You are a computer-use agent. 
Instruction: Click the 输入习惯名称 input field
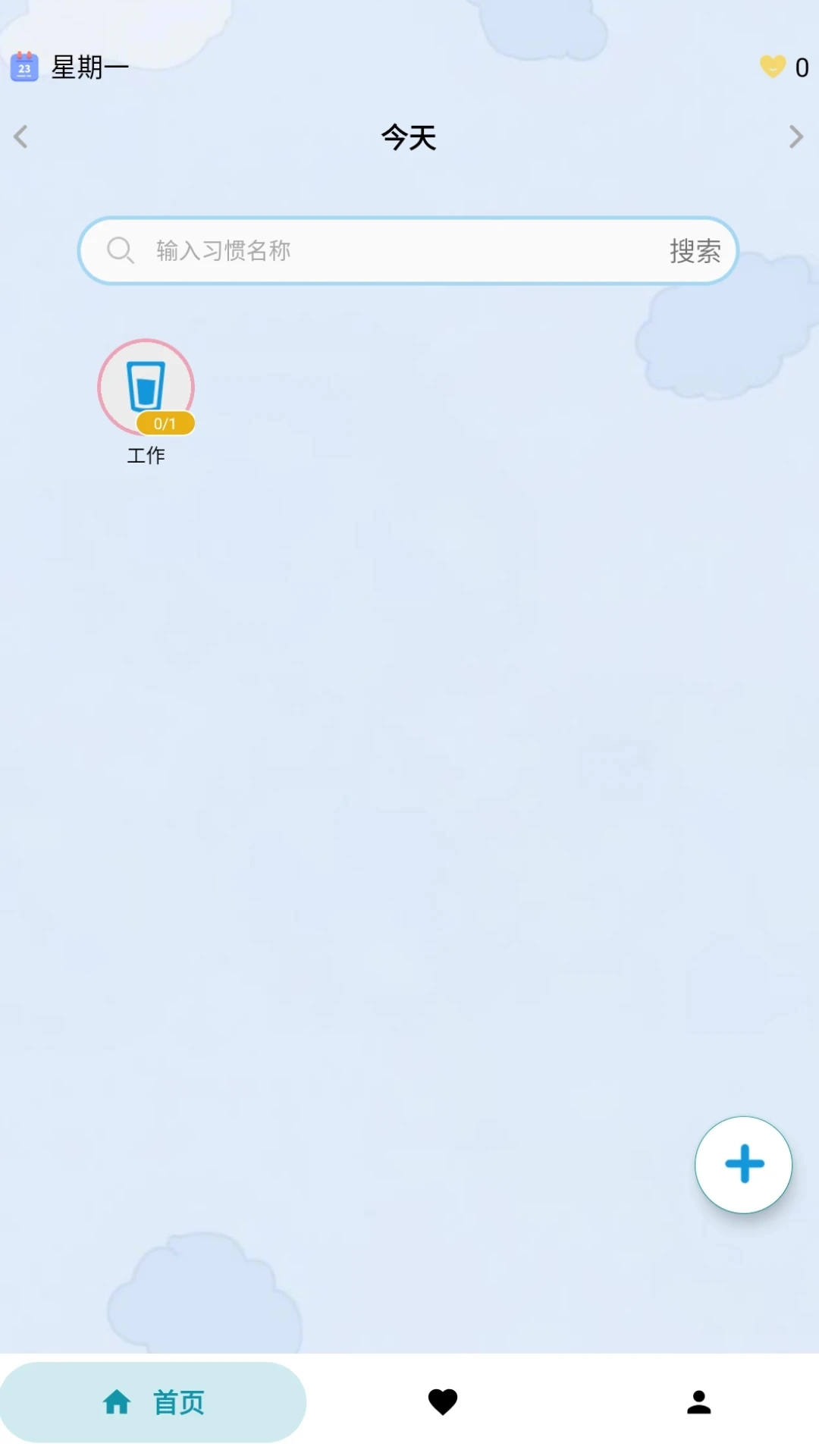tap(341, 250)
